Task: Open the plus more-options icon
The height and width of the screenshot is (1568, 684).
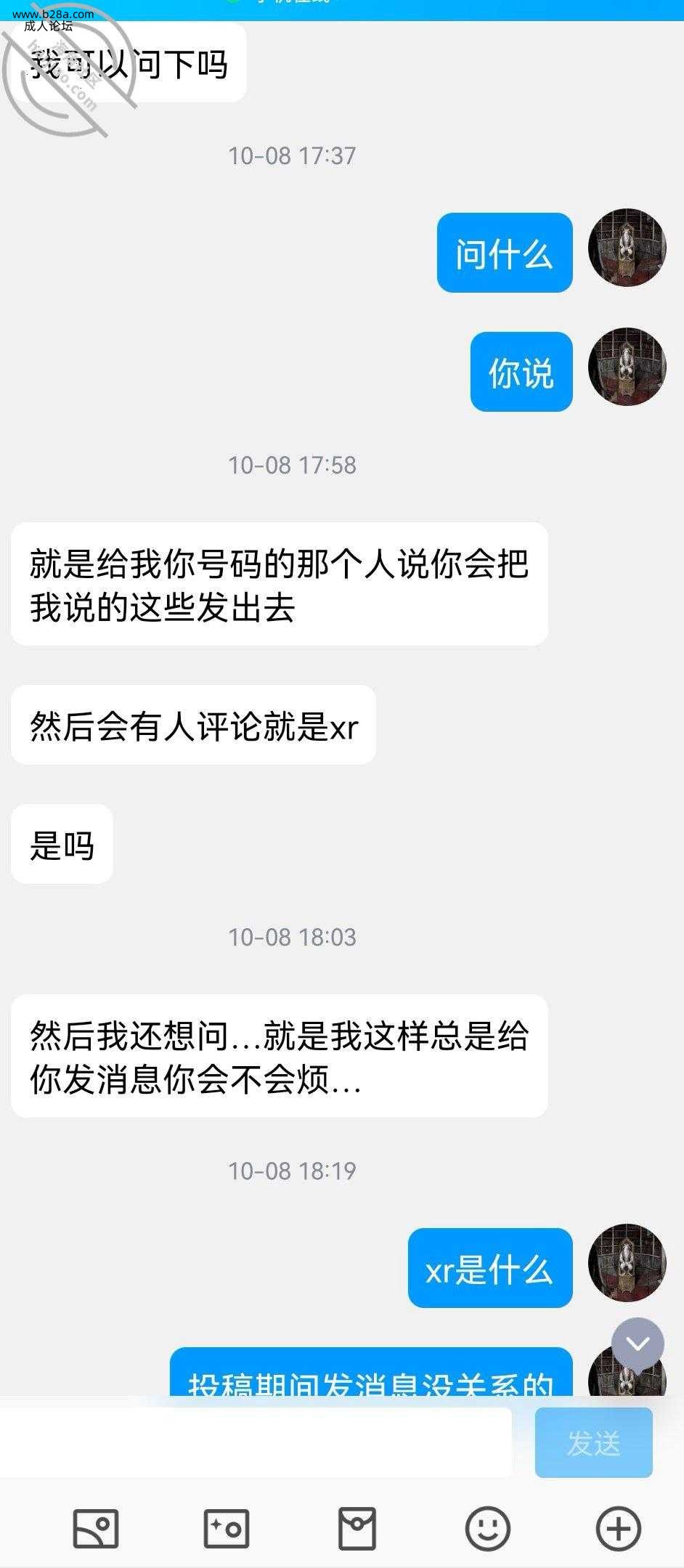Action: point(618,1528)
